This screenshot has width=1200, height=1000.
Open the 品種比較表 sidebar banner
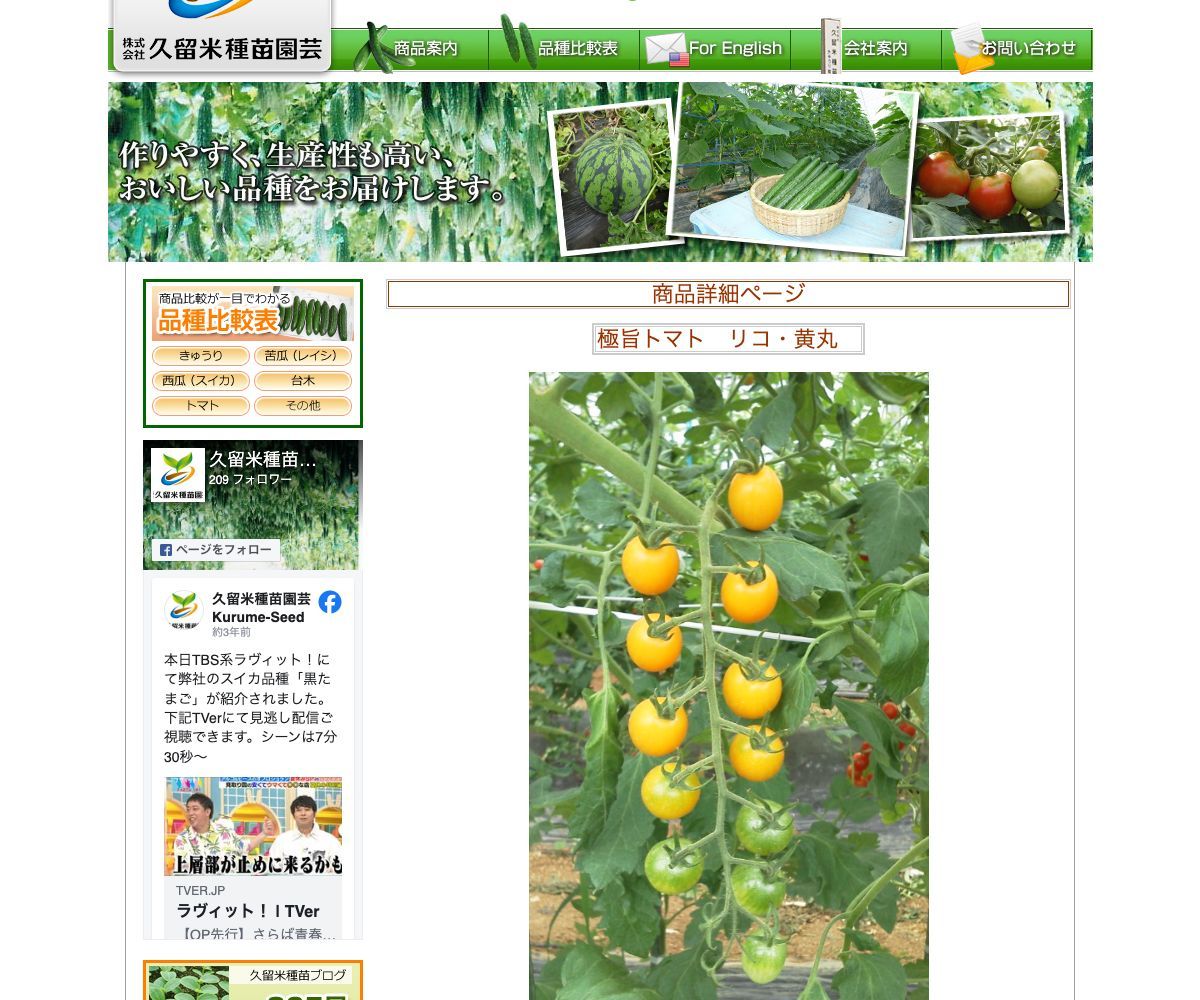point(253,314)
